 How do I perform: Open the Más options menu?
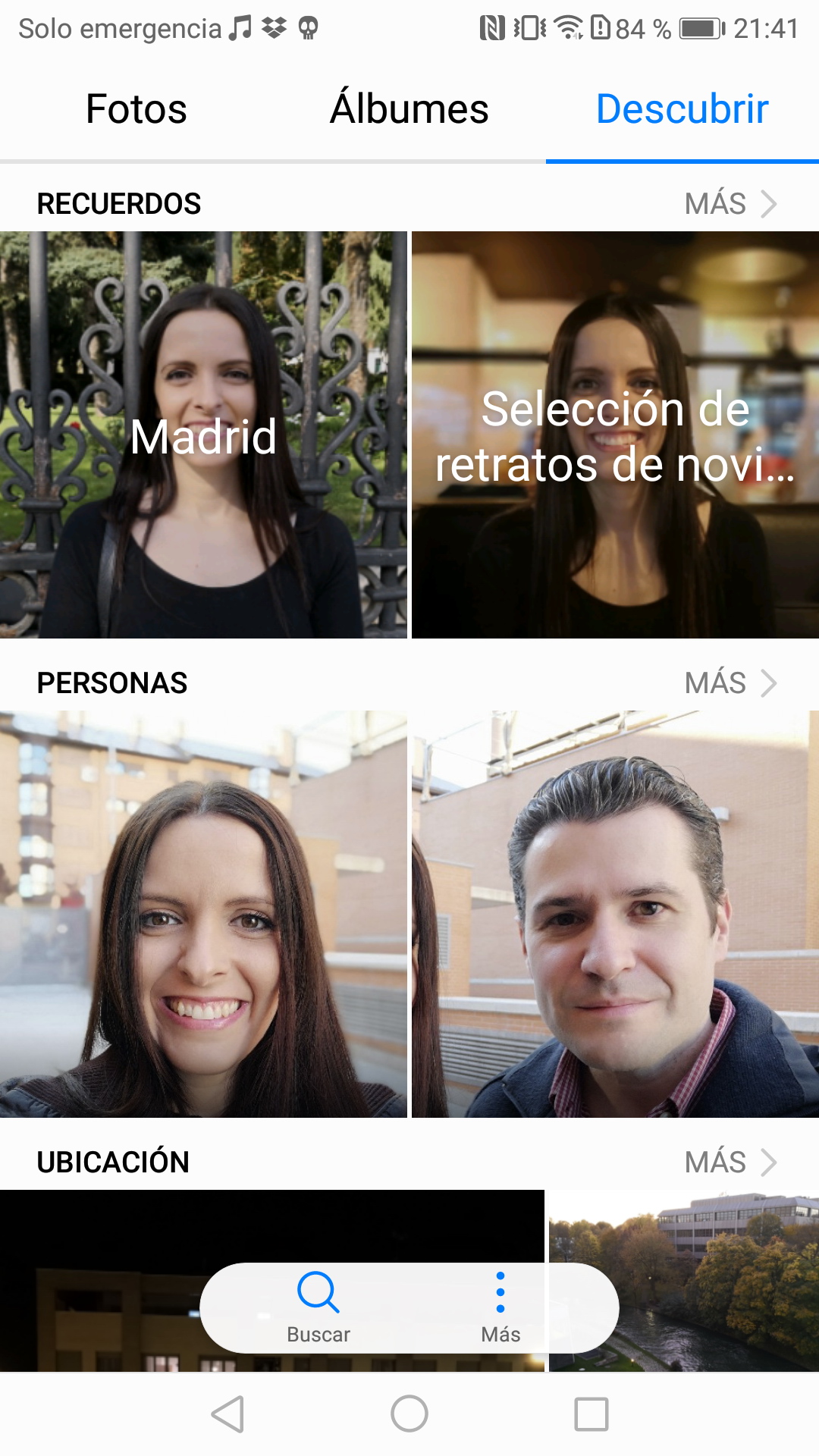coord(500,1308)
